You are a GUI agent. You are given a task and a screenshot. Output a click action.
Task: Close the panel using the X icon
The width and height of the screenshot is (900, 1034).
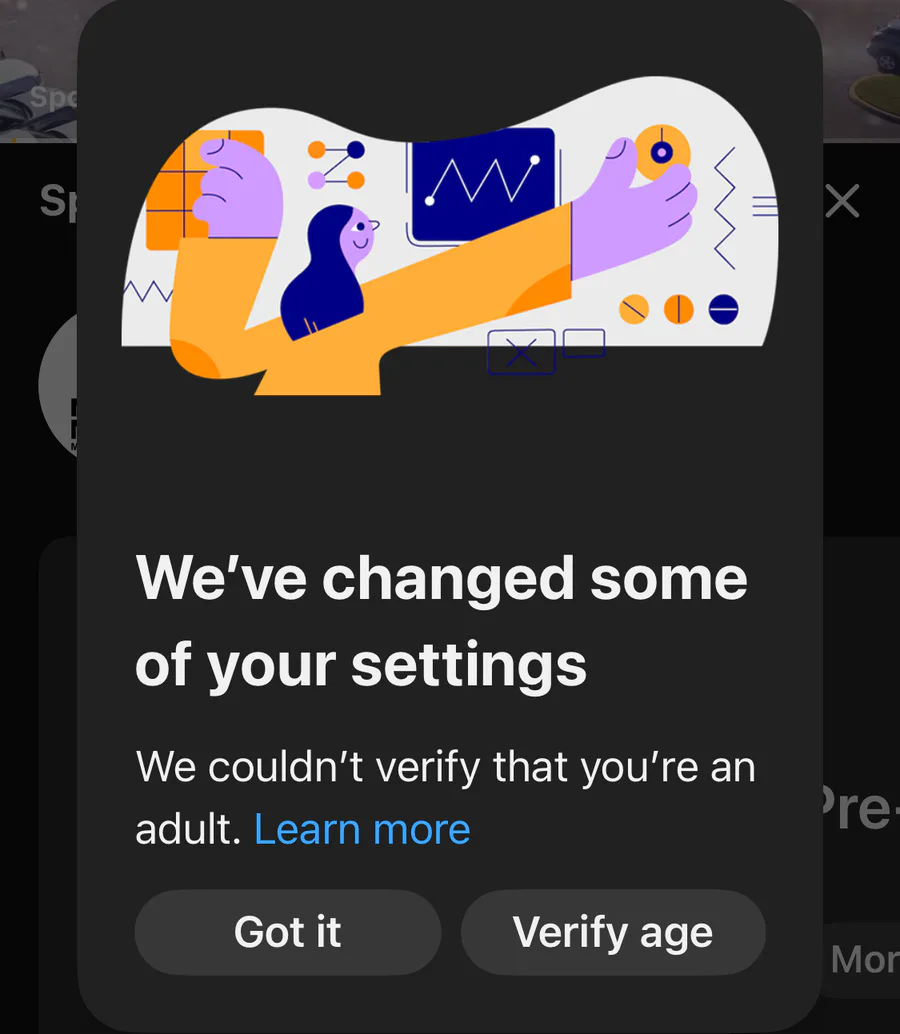842,201
